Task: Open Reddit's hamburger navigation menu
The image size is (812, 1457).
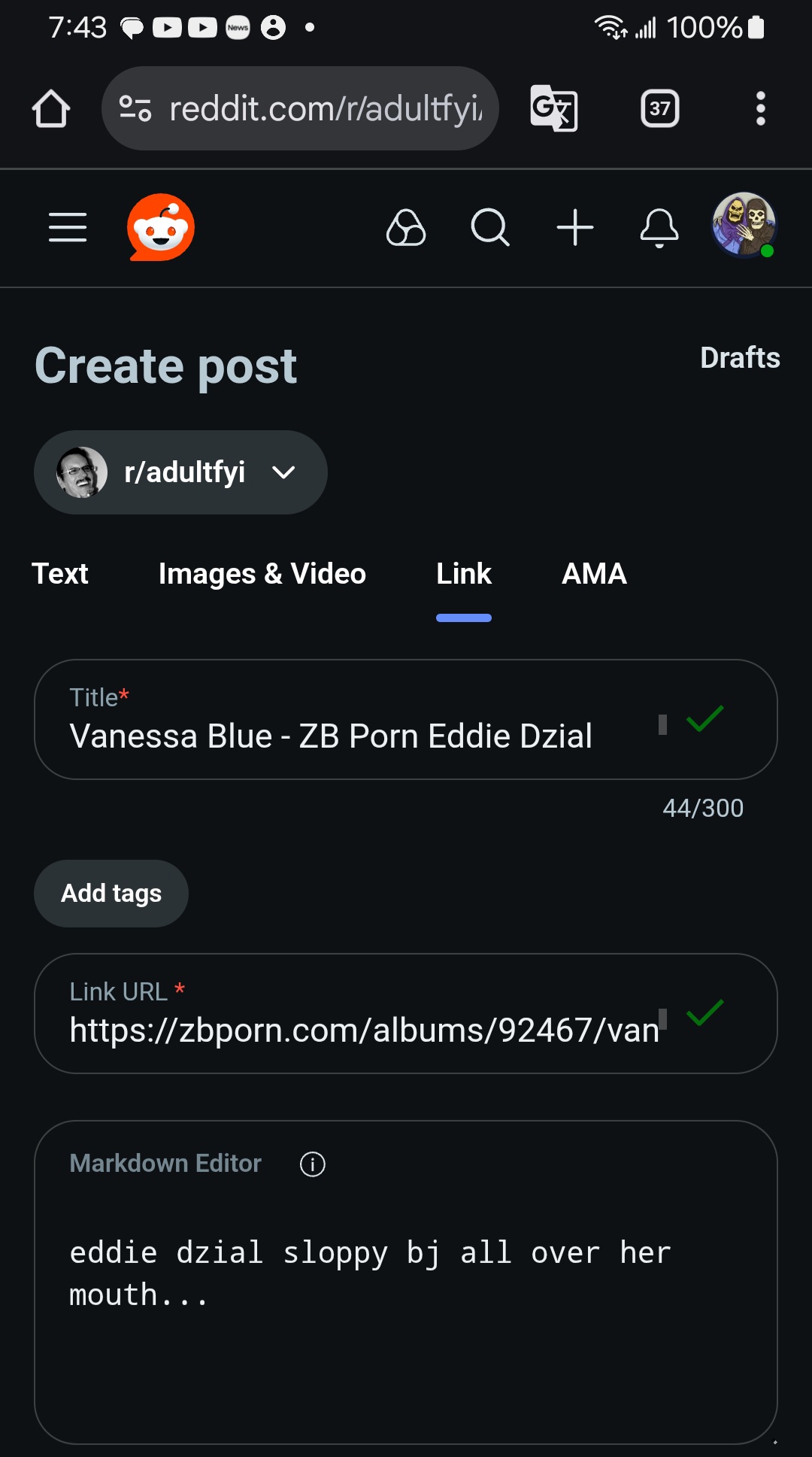Action: [68, 227]
